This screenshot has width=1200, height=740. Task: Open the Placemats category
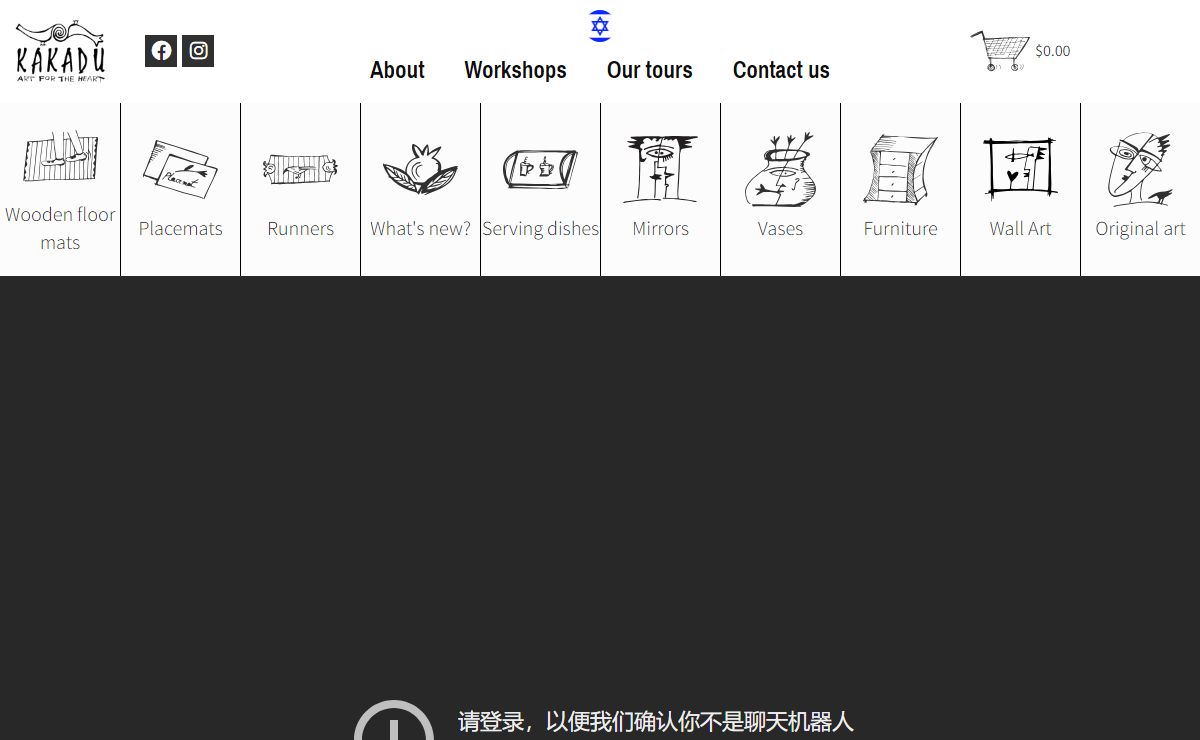[x=180, y=190]
